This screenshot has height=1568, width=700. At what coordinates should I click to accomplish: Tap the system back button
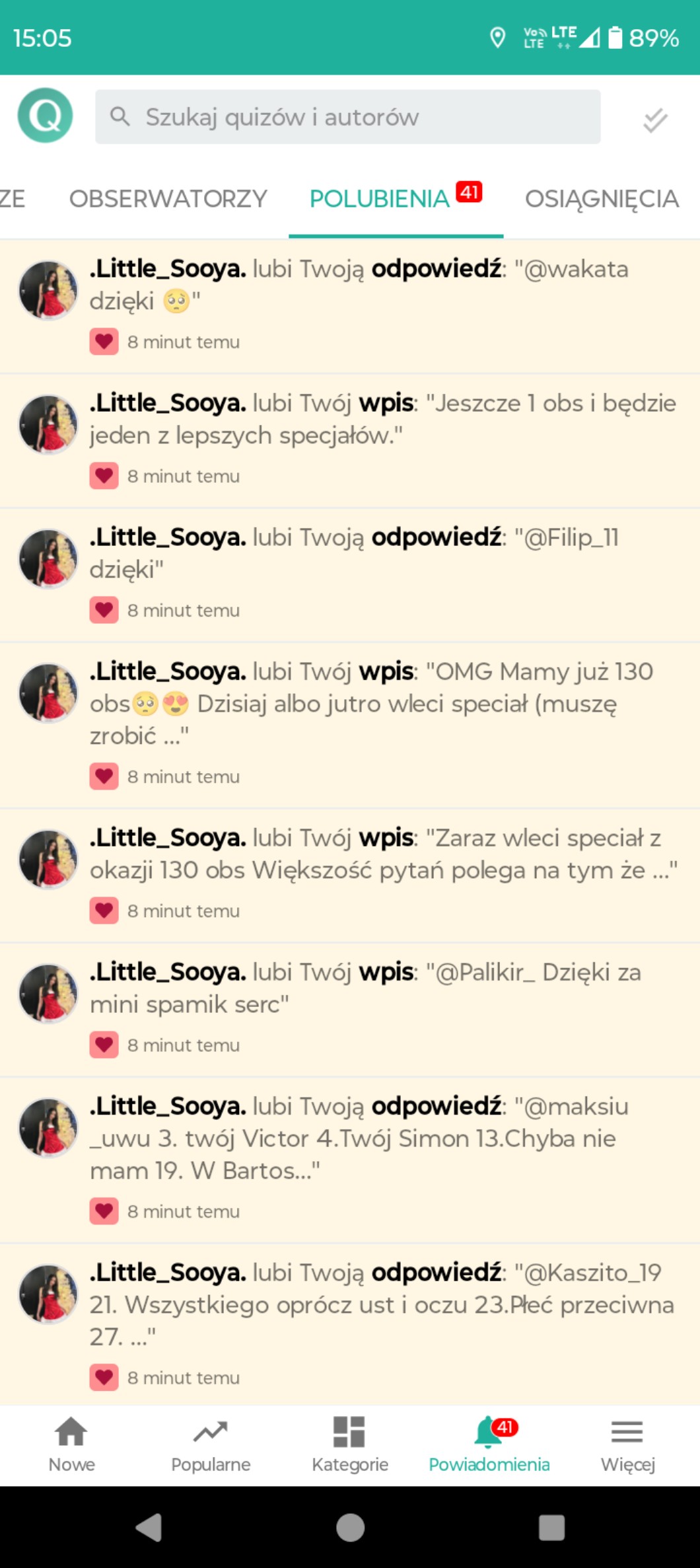tap(149, 1527)
